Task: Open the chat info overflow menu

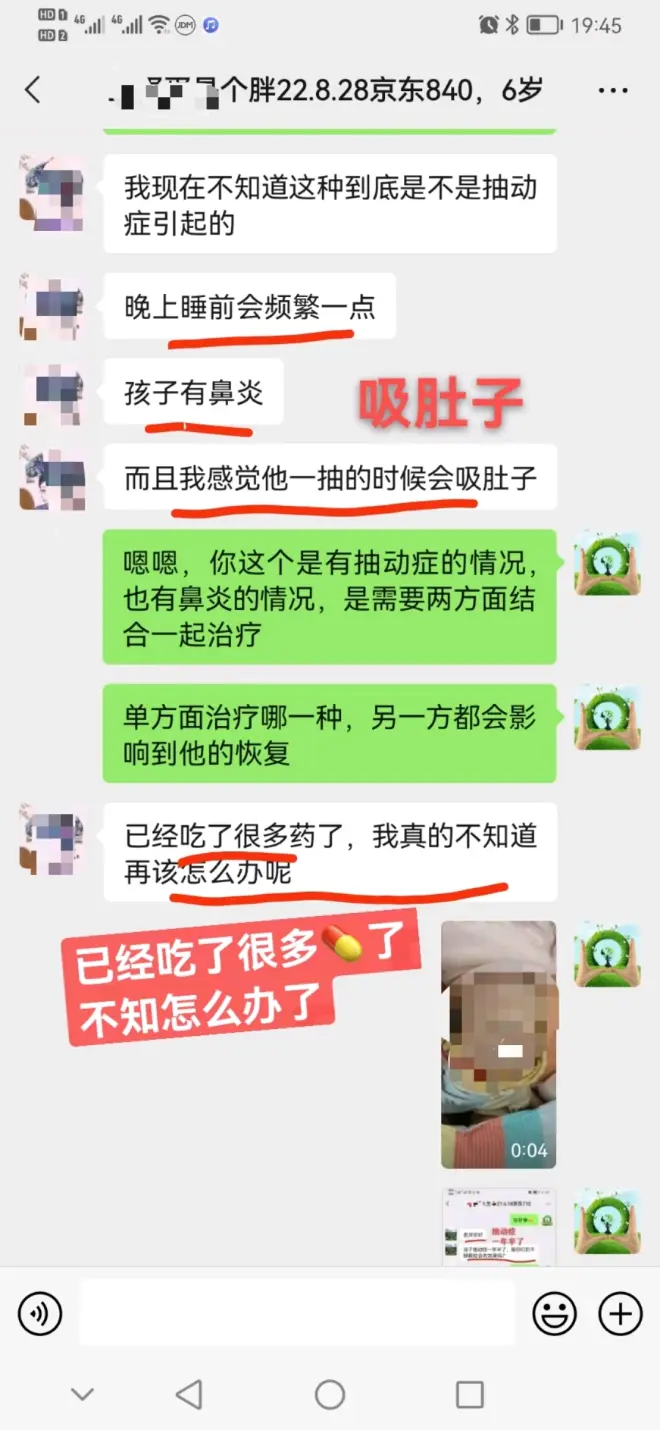Action: (612, 91)
